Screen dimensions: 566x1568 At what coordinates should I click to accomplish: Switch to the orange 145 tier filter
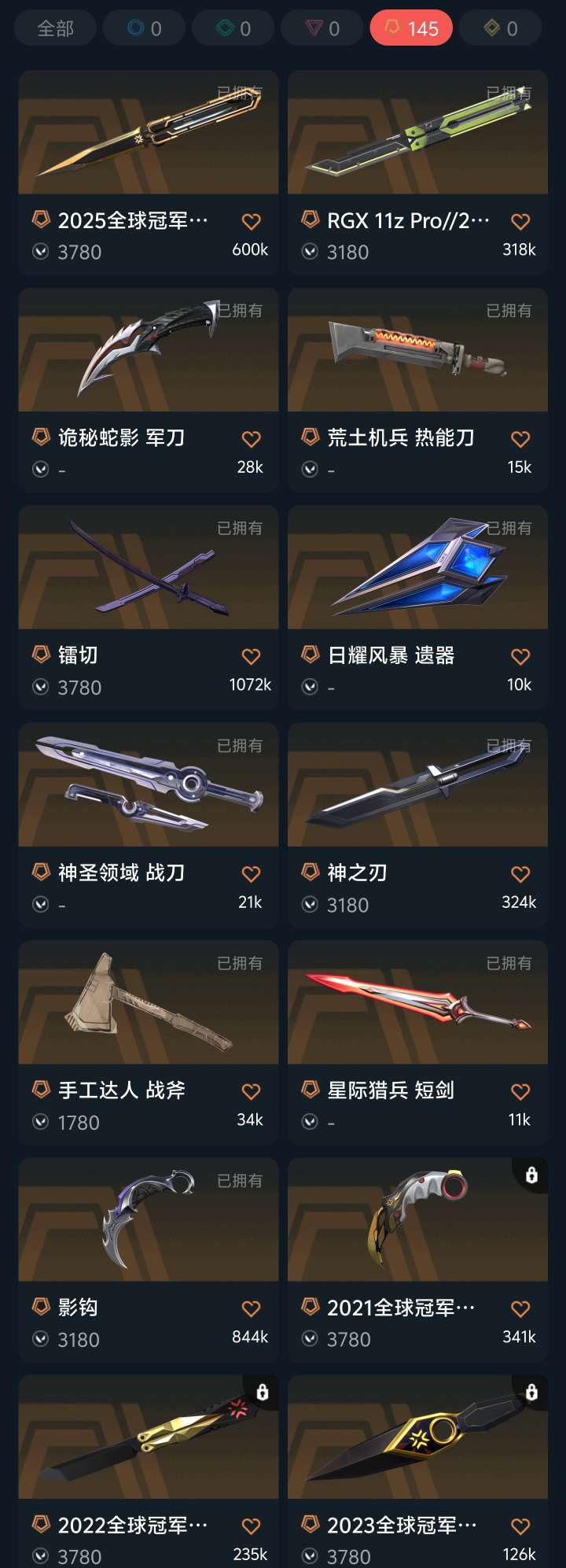(x=411, y=28)
